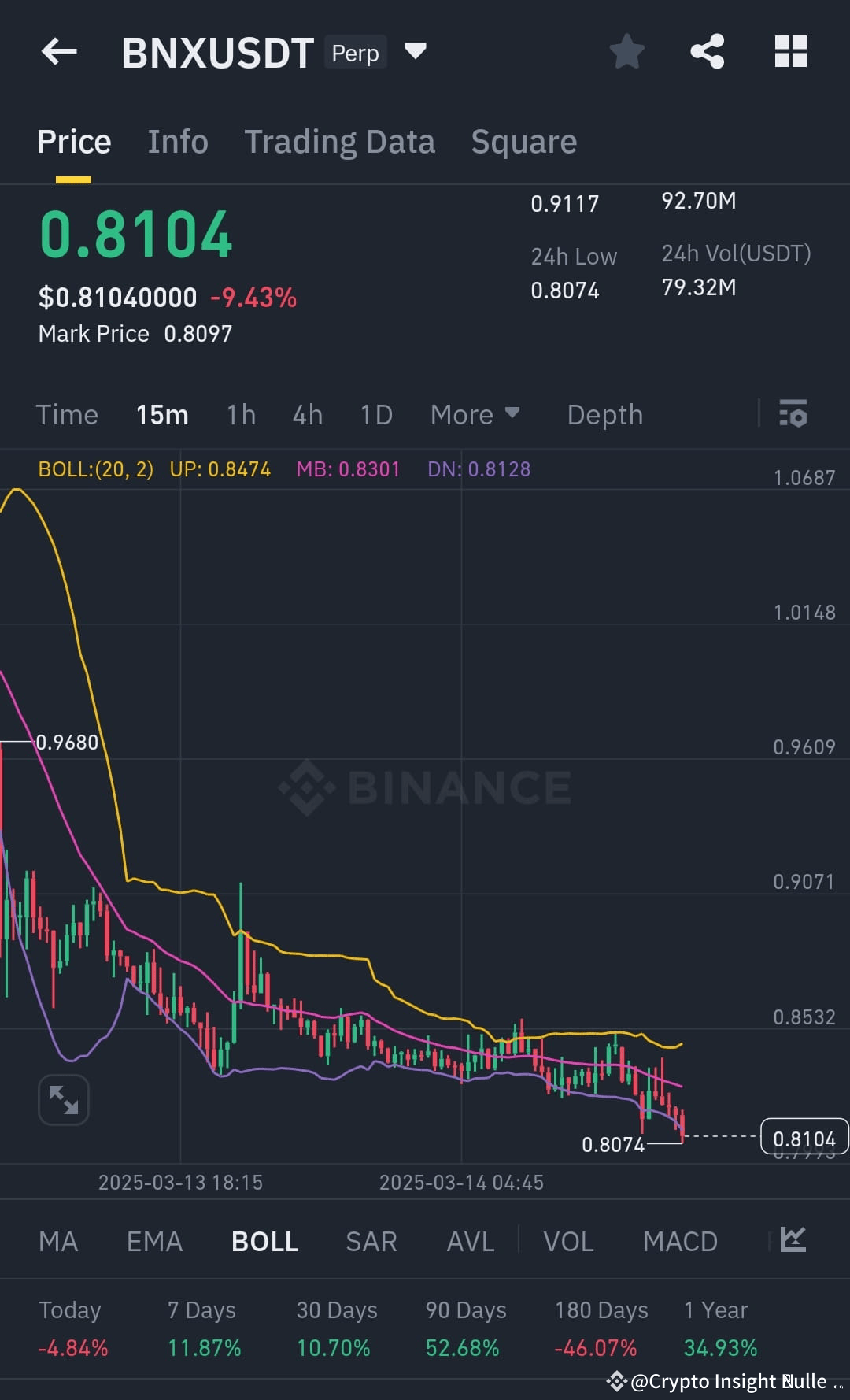The height and width of the screenshot is (1400, 850).
Task: Enable the VOL indicator
Action: tap(568, 1240)
